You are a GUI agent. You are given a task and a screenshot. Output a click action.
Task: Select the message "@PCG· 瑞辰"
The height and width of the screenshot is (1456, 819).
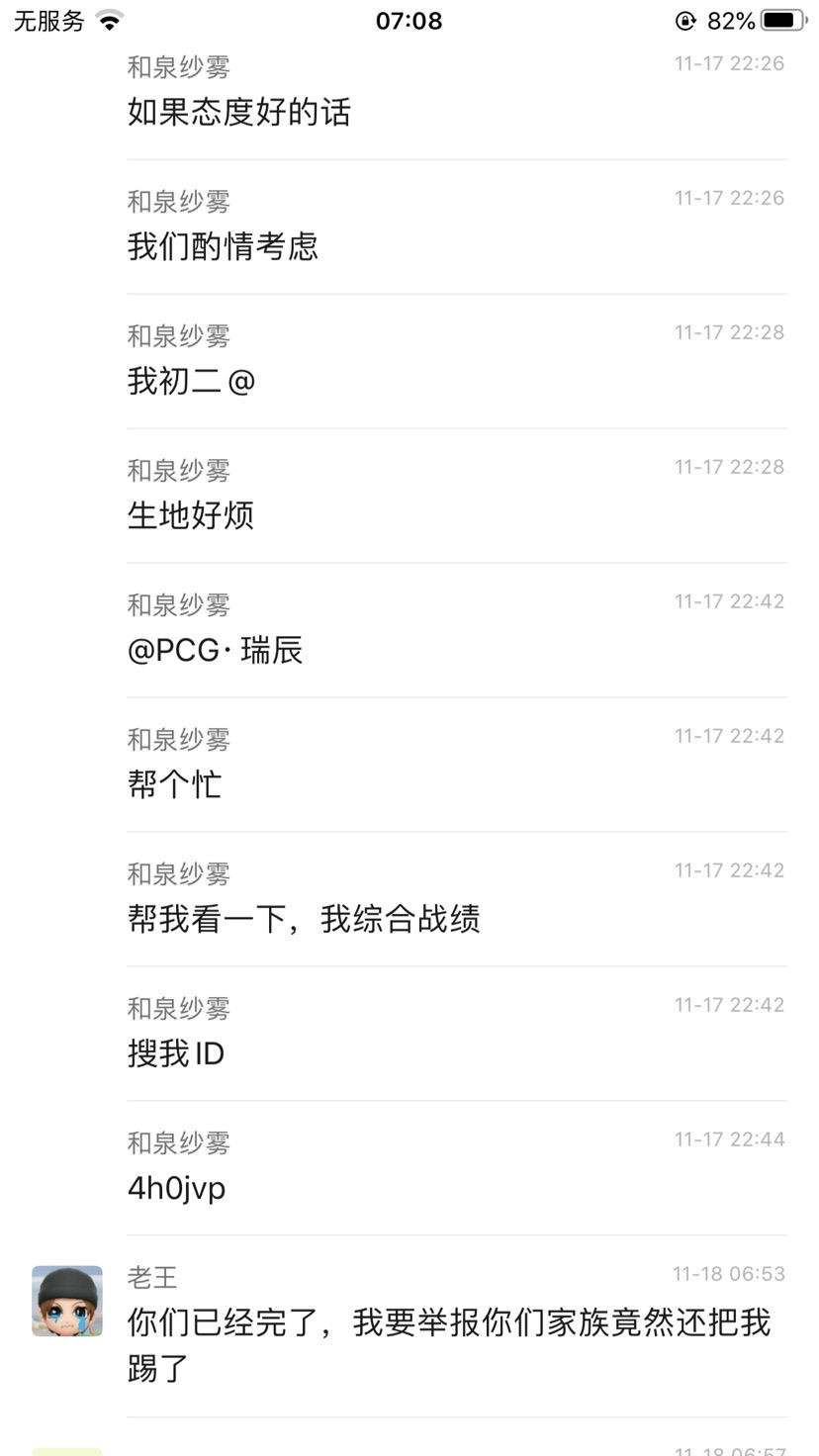[215, 650]
